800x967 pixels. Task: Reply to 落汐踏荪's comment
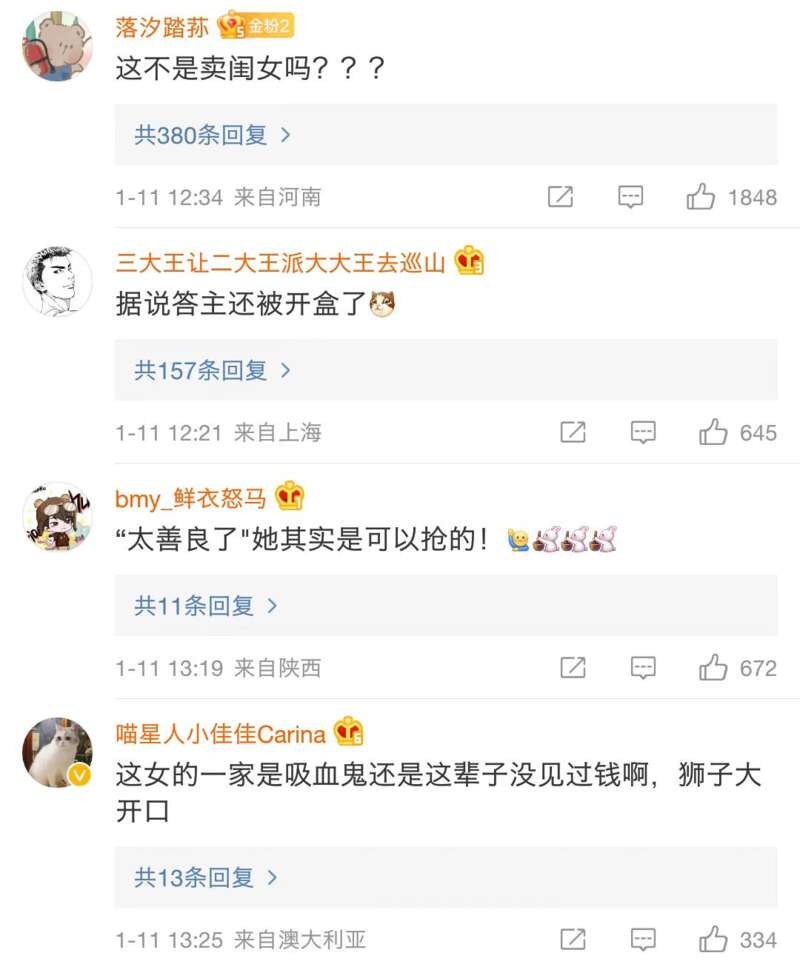[630, 197]
